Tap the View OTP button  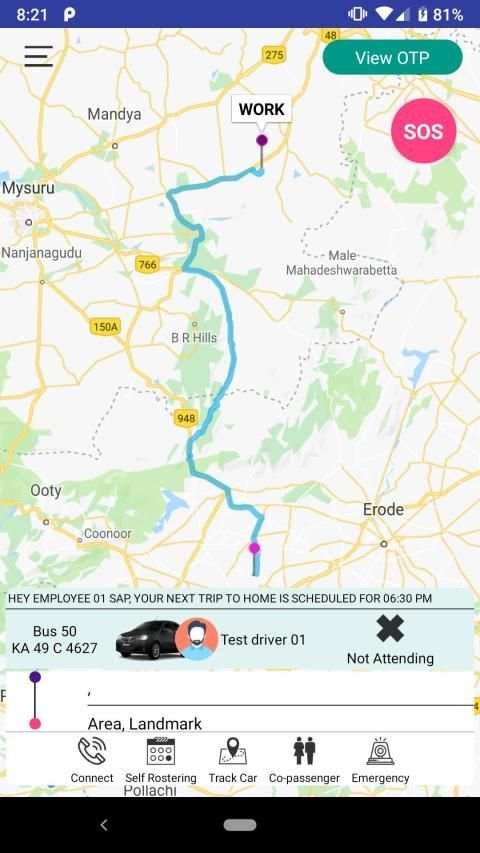point(392,57)
